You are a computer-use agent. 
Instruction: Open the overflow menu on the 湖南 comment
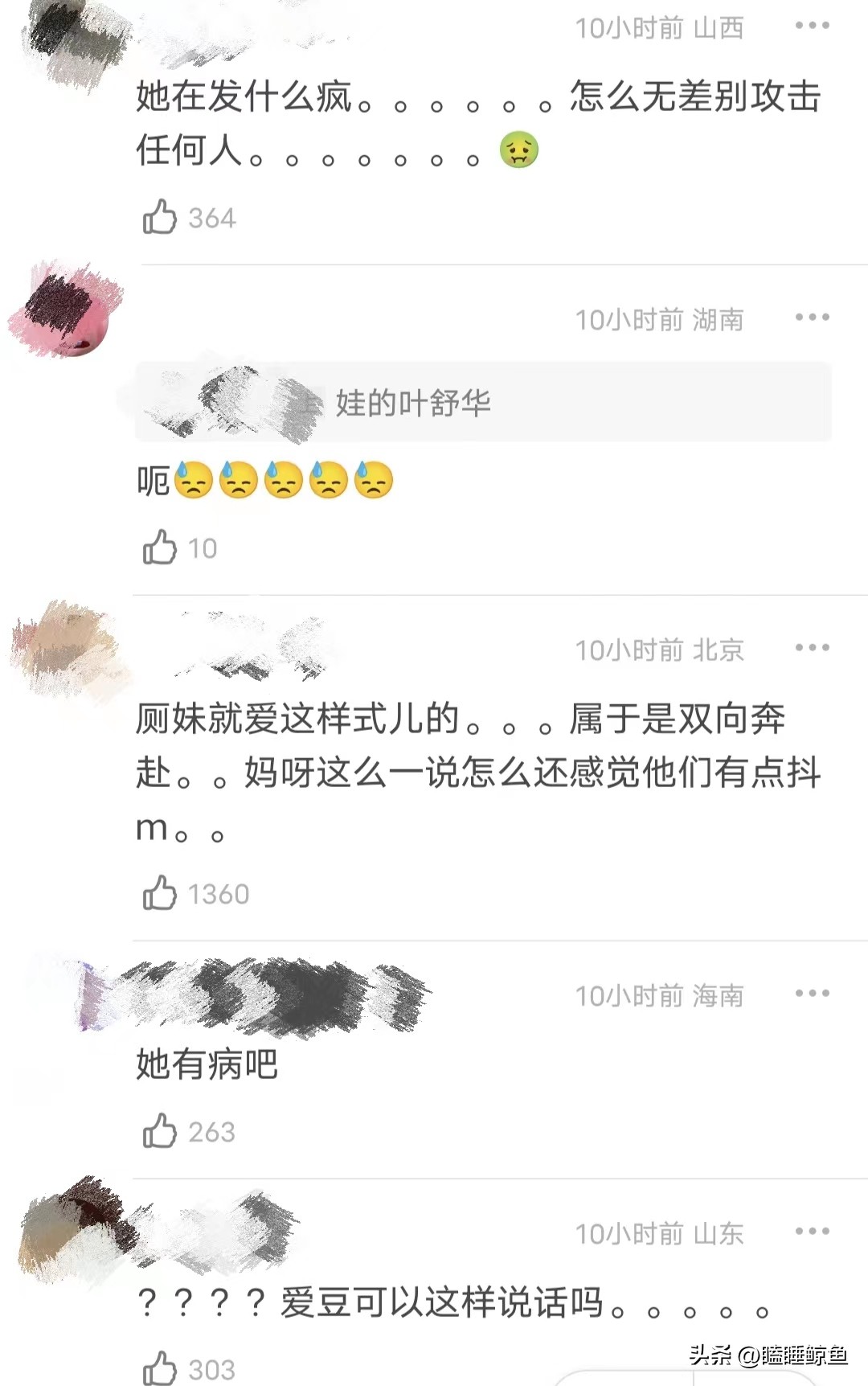click(812, 318)
